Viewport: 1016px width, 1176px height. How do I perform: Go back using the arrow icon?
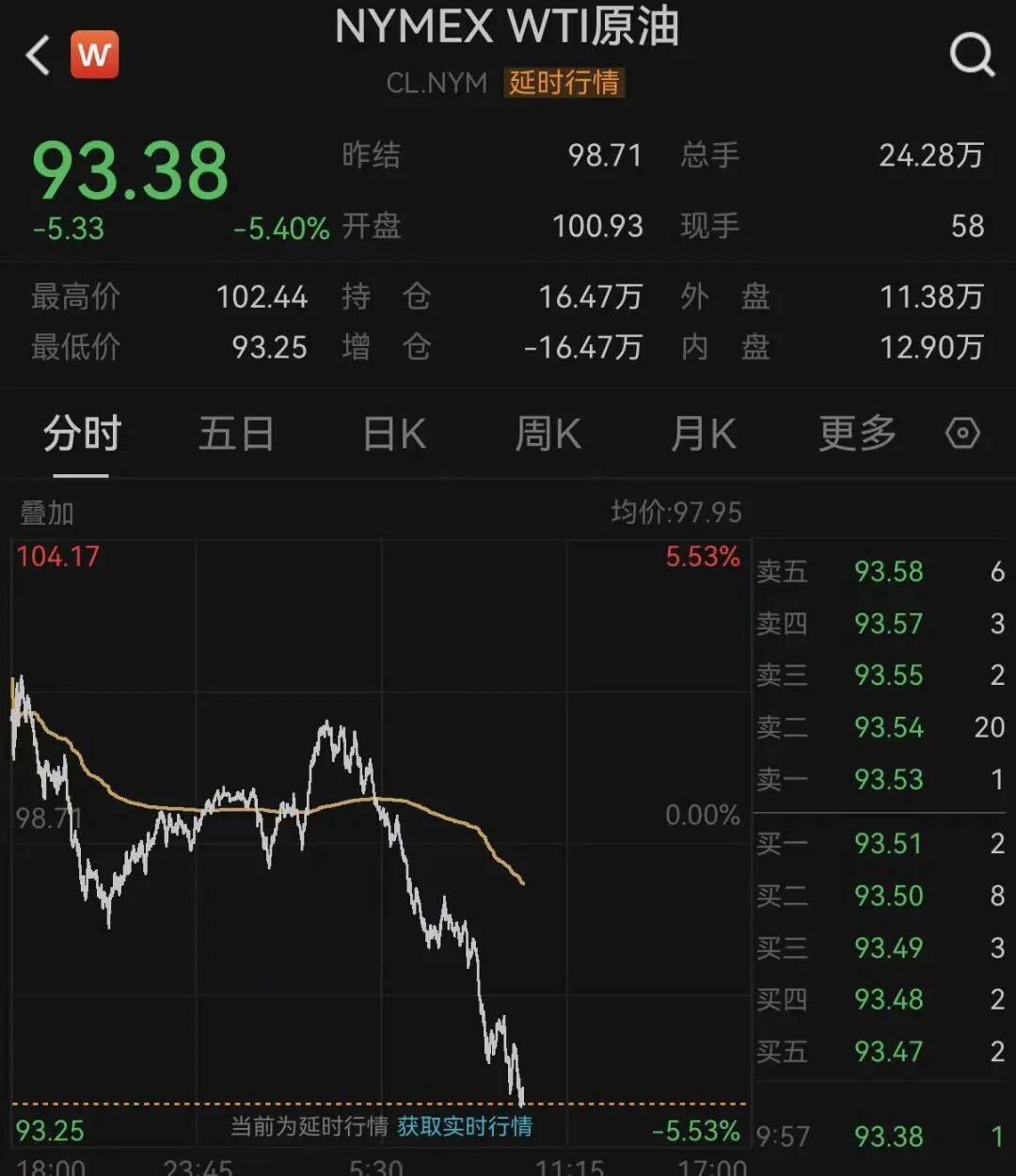point(38,56)
